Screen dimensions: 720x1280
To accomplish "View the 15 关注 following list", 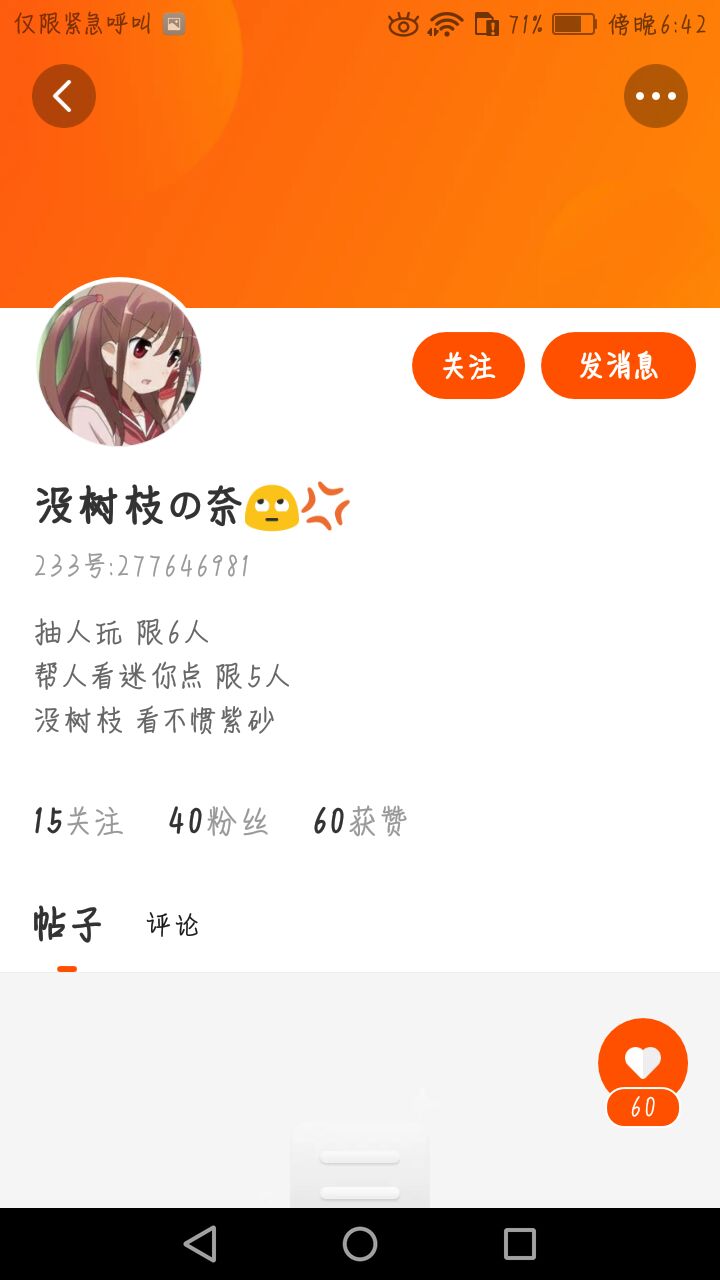I will tap(78, 822).
